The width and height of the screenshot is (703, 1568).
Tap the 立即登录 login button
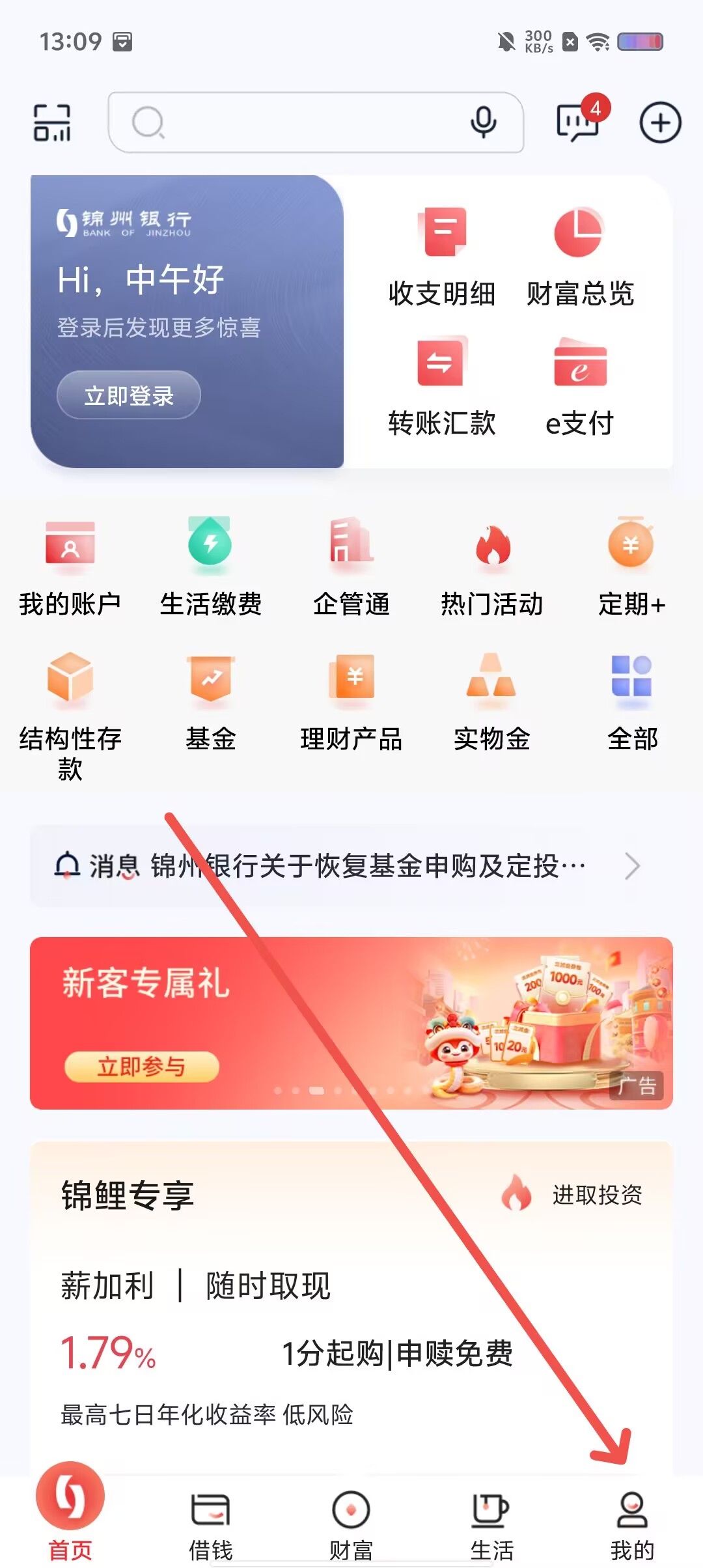[x=129, y=395]
